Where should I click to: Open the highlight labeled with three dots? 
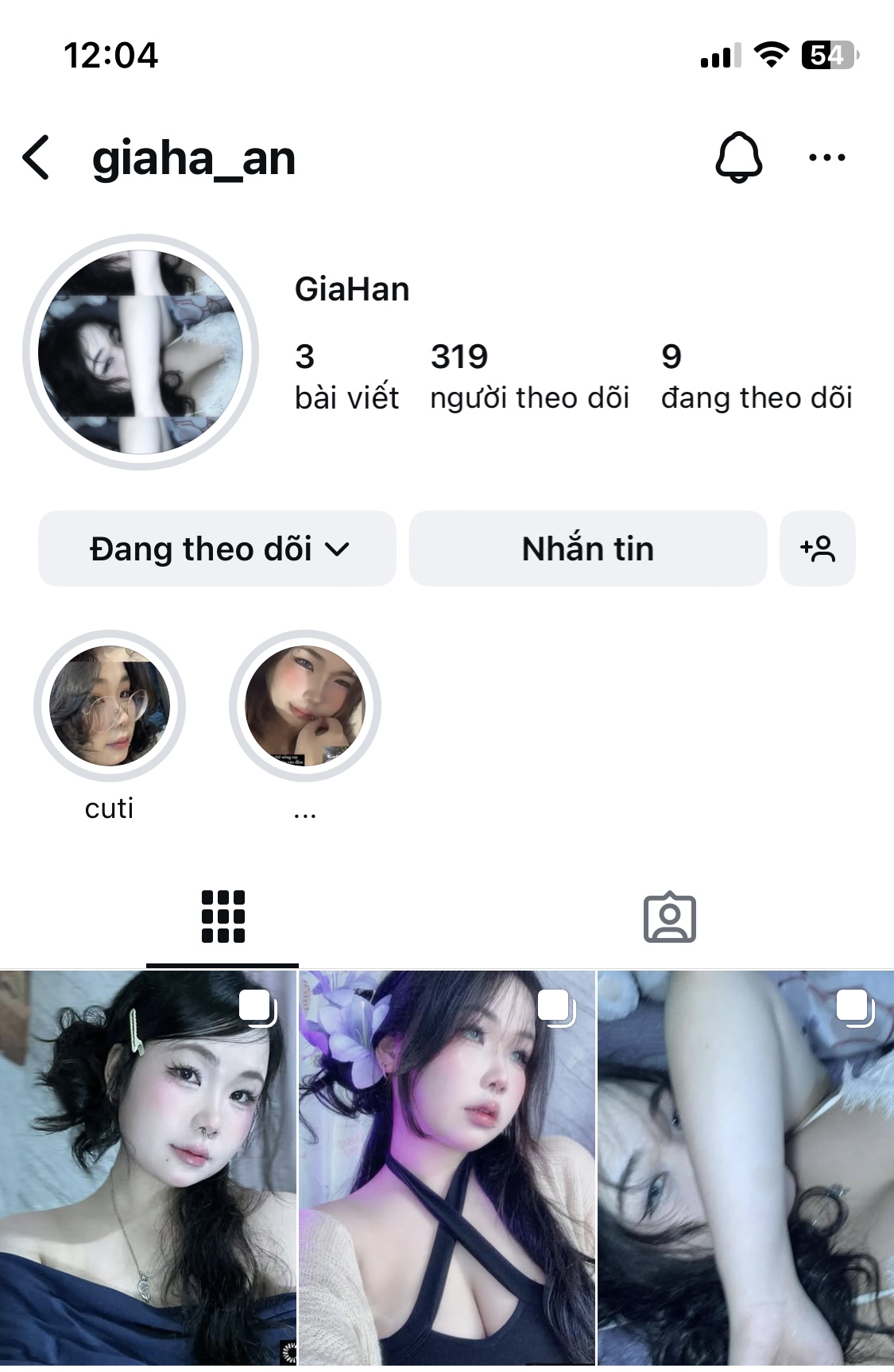point(304,706)
